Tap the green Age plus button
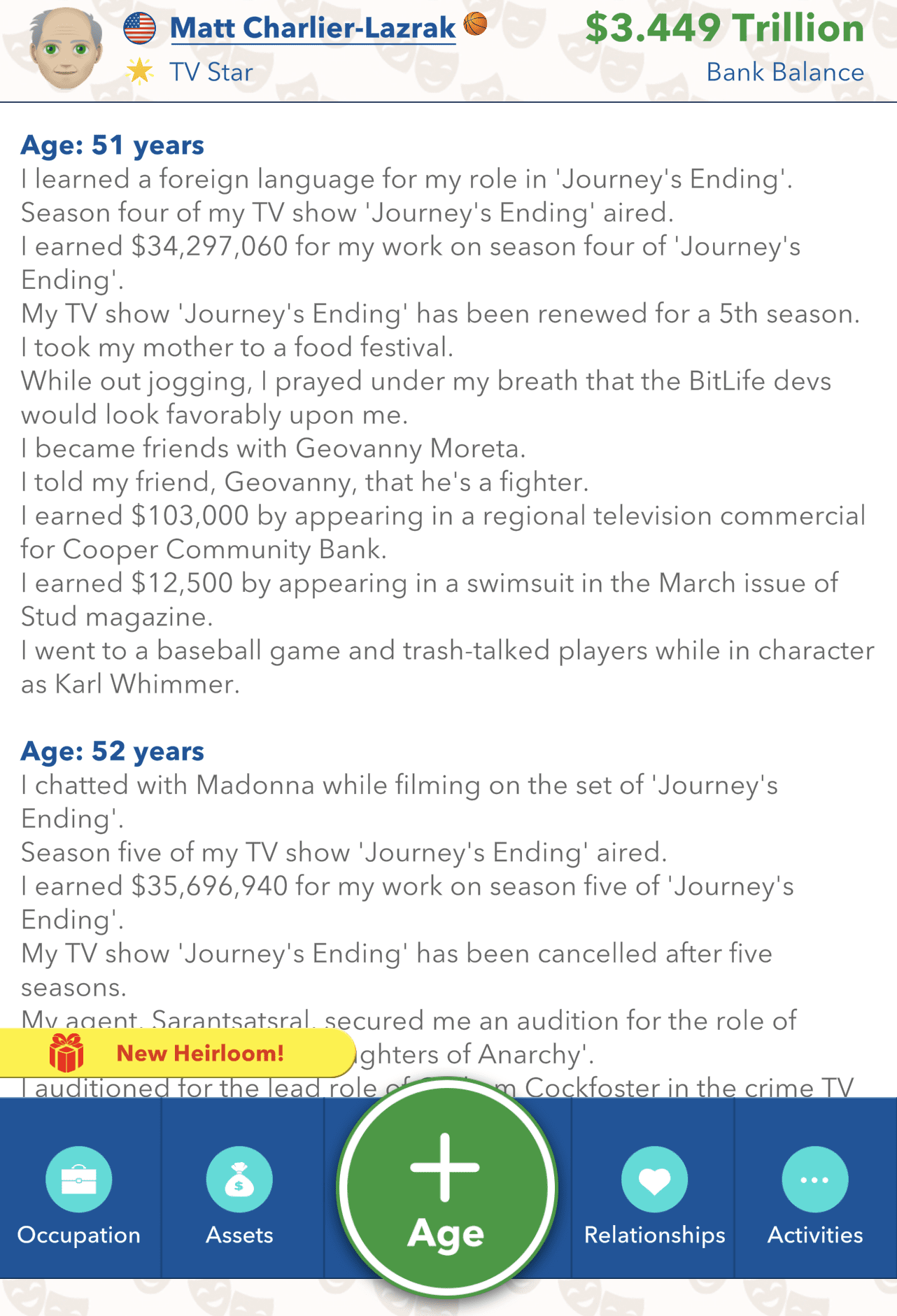Viewport: 897px width, 1316px height. click(446, 1187)
